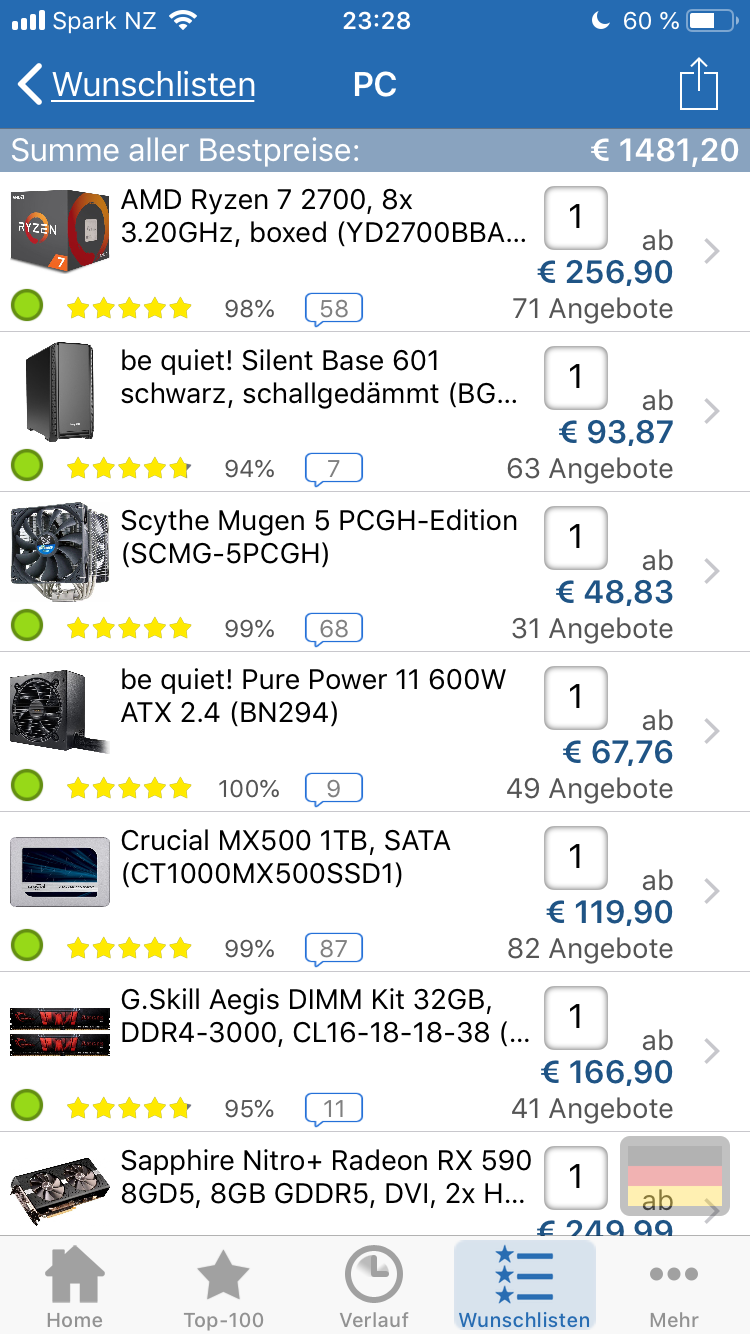Image resolution: width=750 pixels, height=1334 pixels.
Task: Open the AMD Ryzen 7 2700 item
Action: tap(375, 252)
